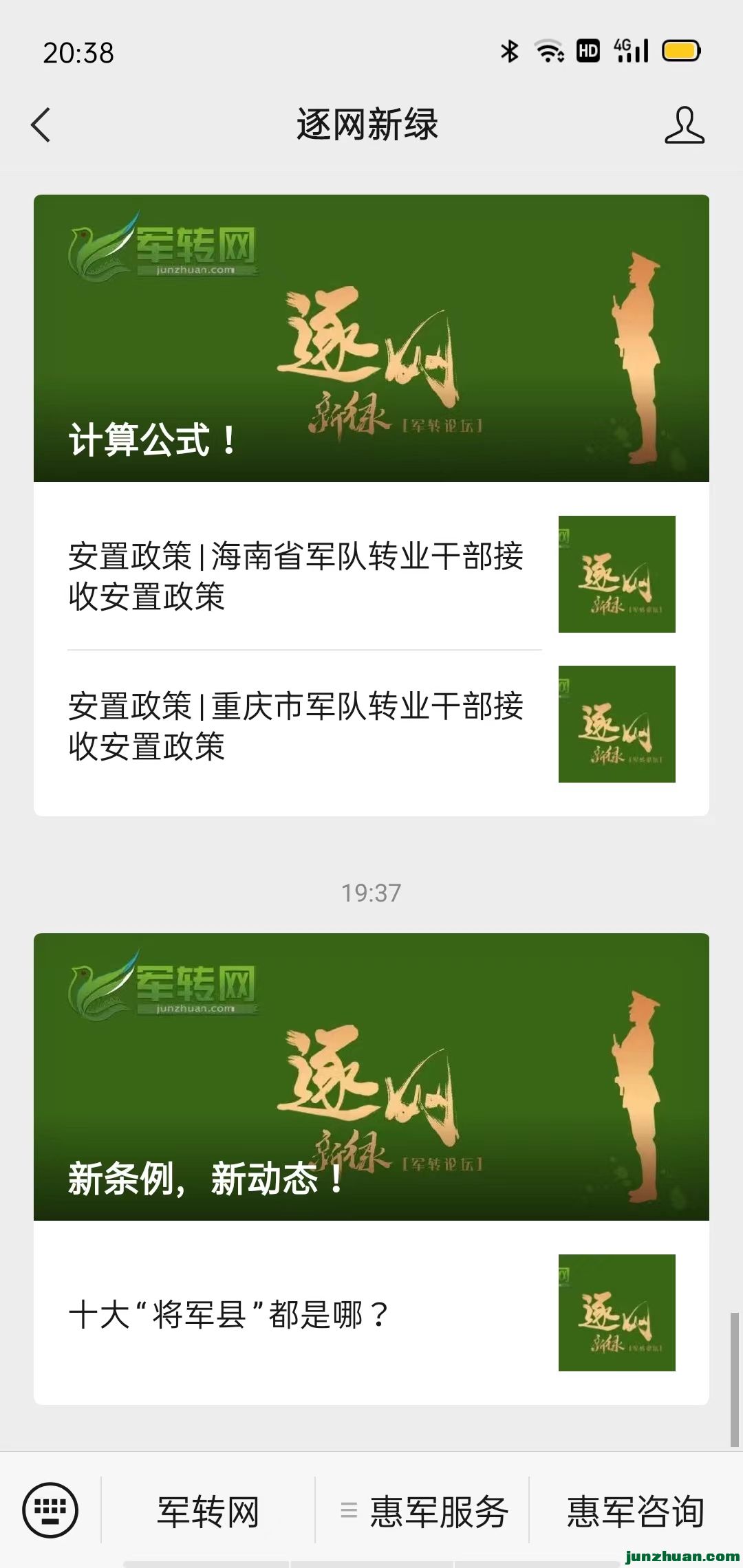Open the 计算公式！ headline article
Screen dimensions: 743x1568
coord(371,338)
